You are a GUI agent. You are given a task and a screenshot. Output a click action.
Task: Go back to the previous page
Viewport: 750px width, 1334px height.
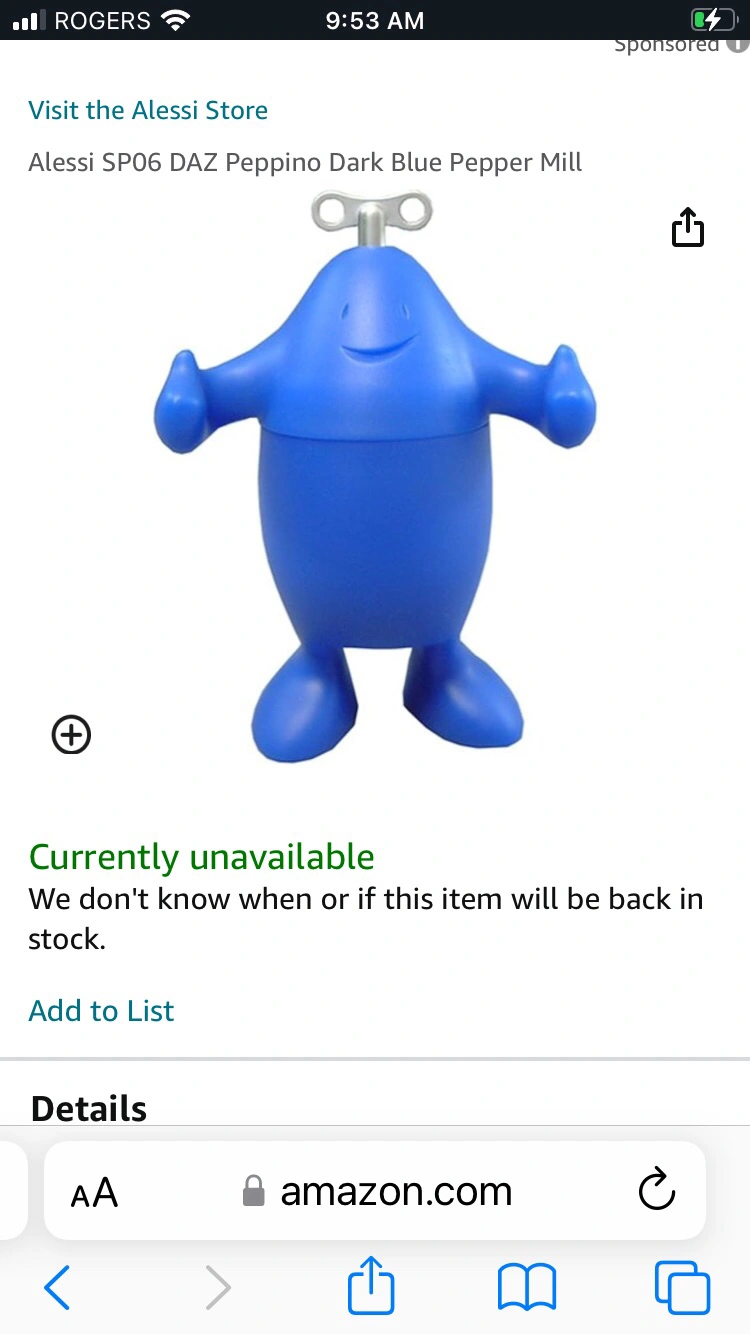(57, 1286)
